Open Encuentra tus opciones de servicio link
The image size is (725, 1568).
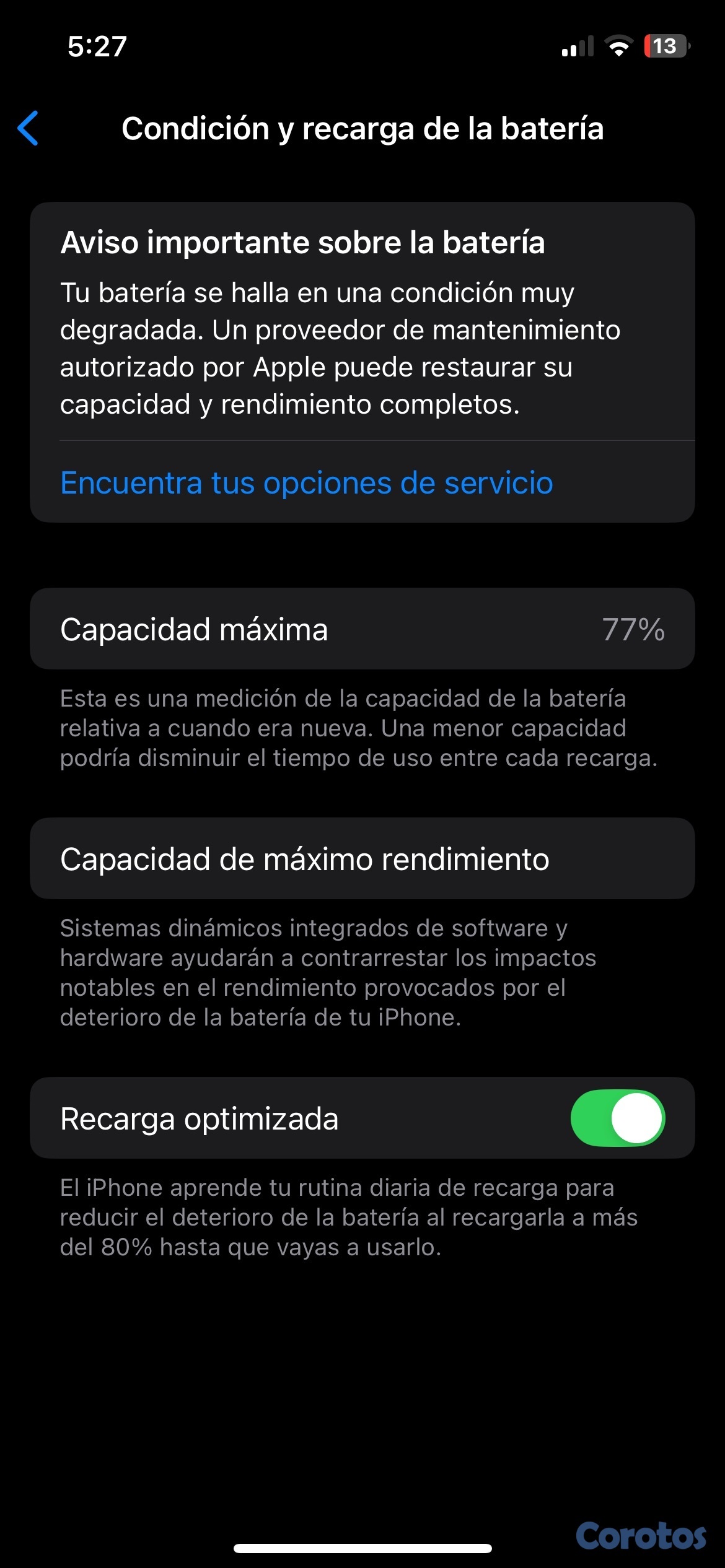point(306,483)
